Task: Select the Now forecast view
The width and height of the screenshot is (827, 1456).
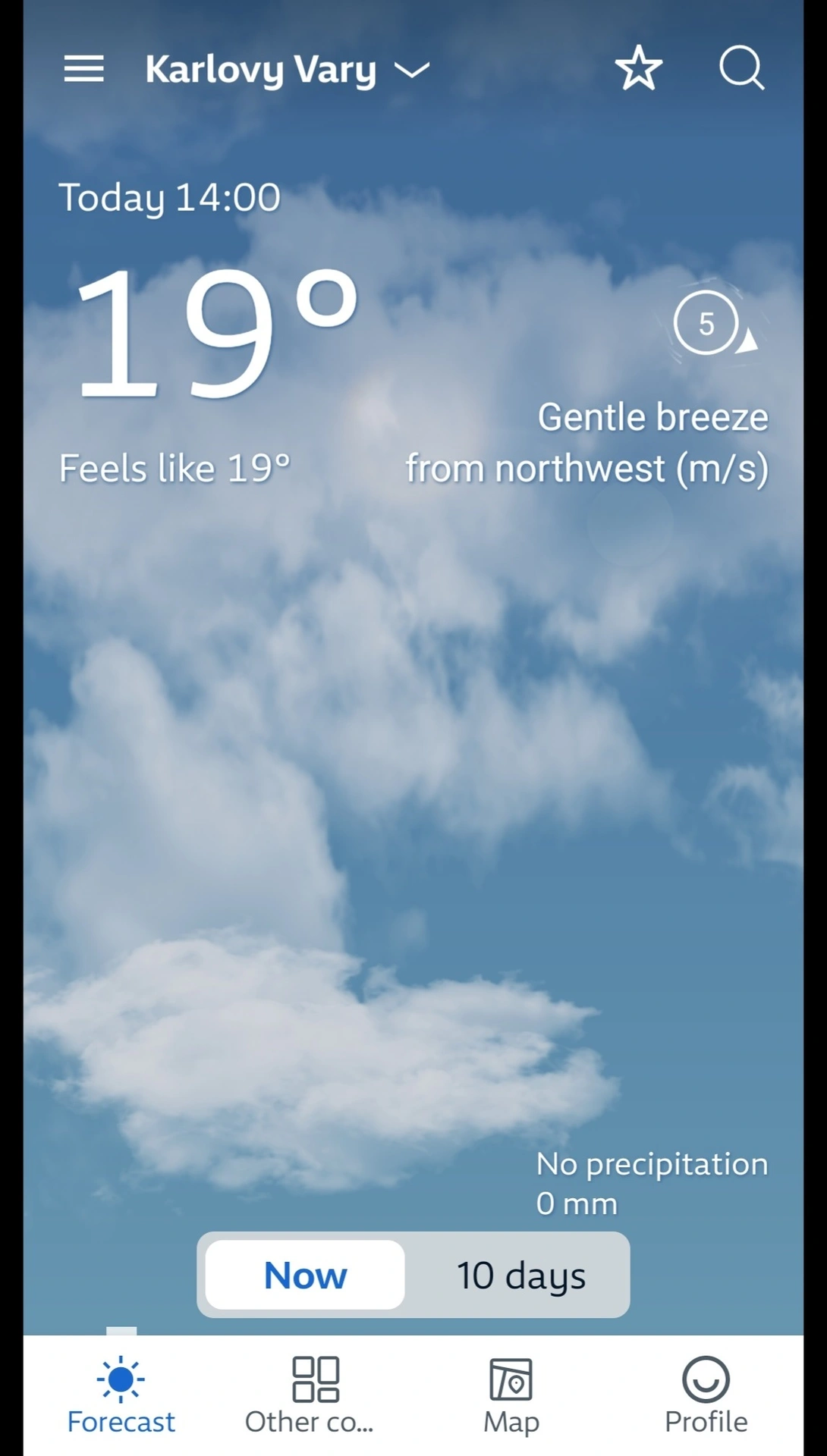Action: [305, 1275]
